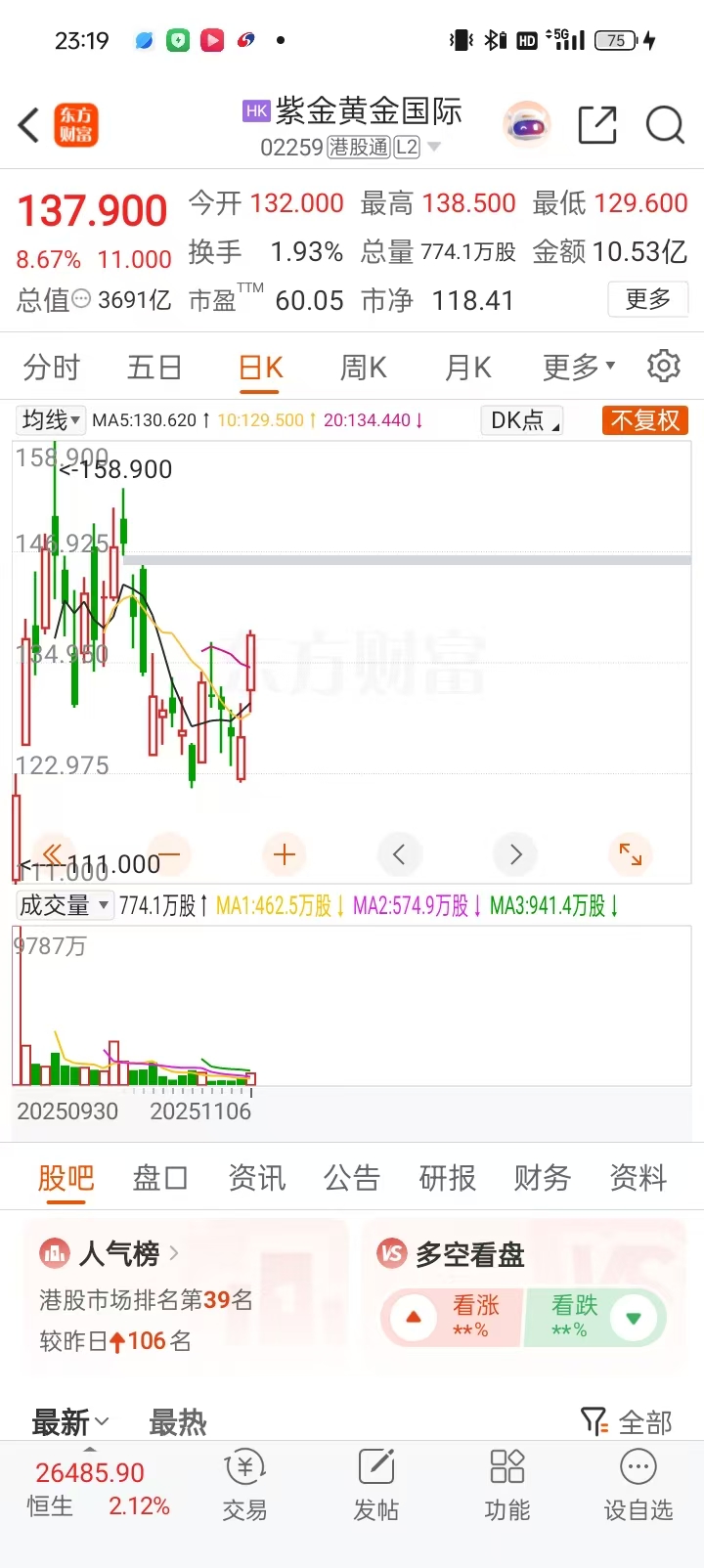Open 交易 in the bottom bar

pyautogui.click(x=244, y=1485)
